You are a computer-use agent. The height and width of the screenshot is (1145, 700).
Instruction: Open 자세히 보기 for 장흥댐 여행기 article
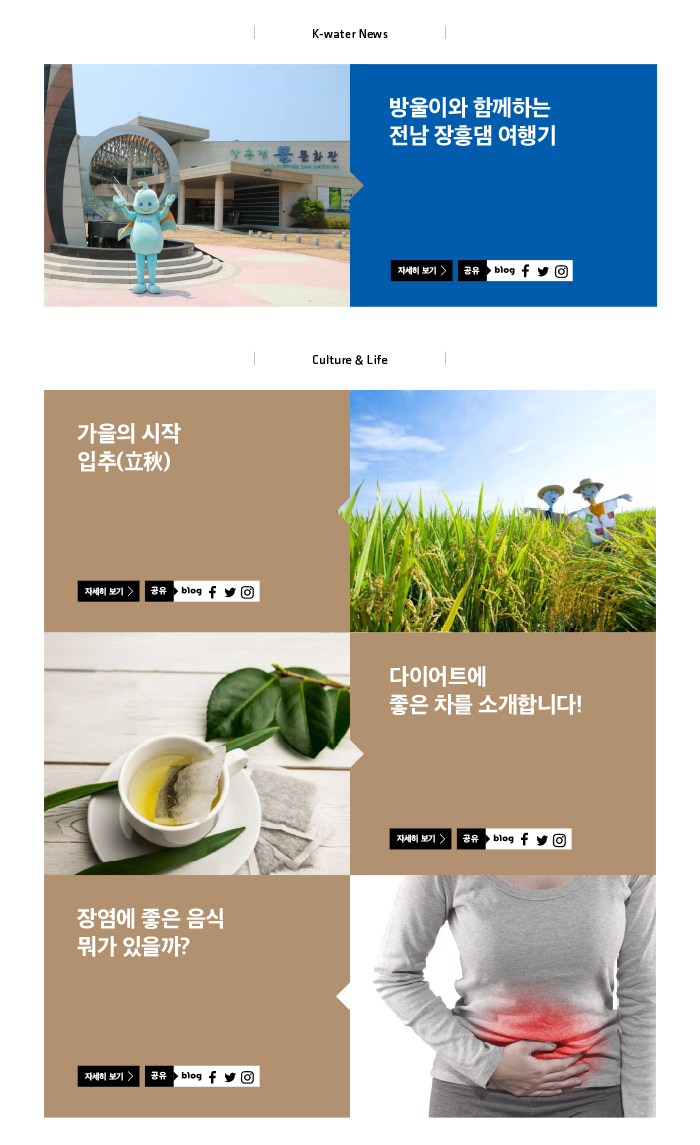pos(421,271)
